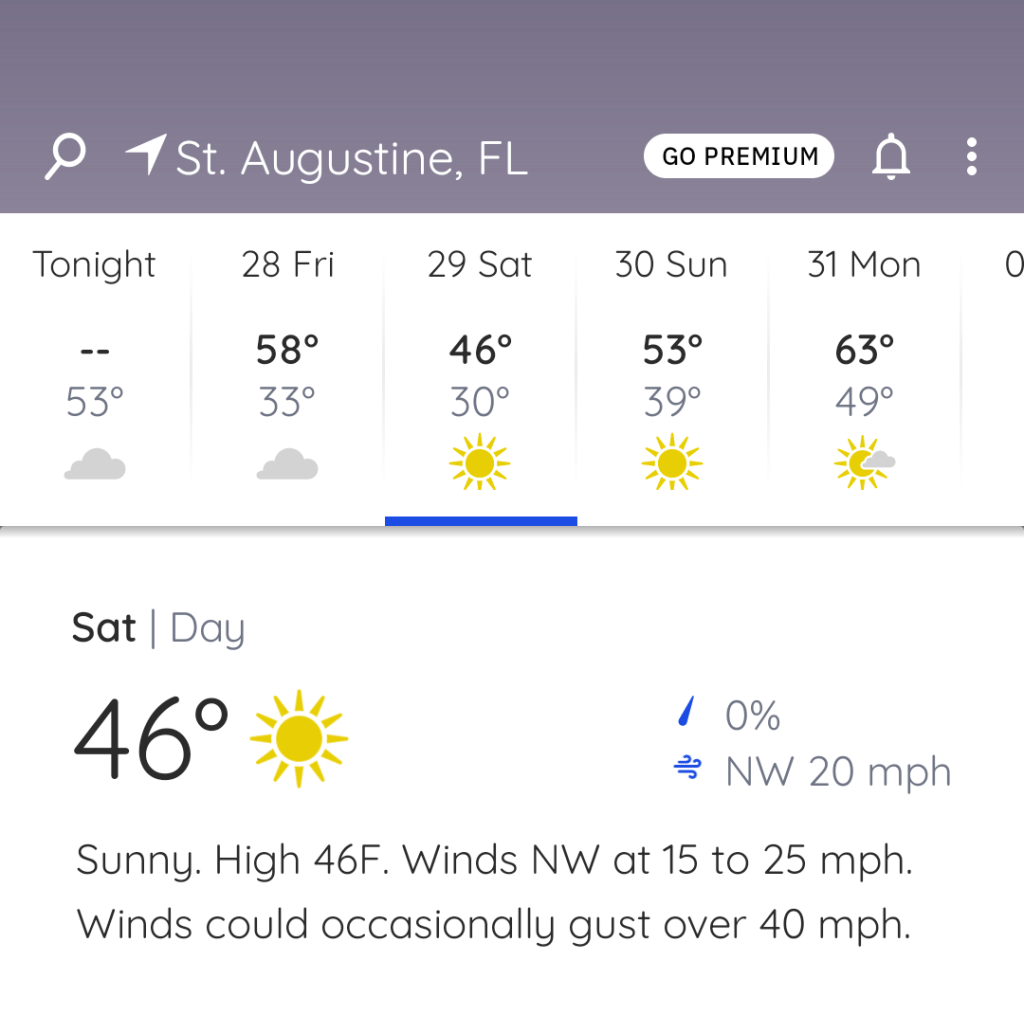Tap the current location arrow icon

145,156
